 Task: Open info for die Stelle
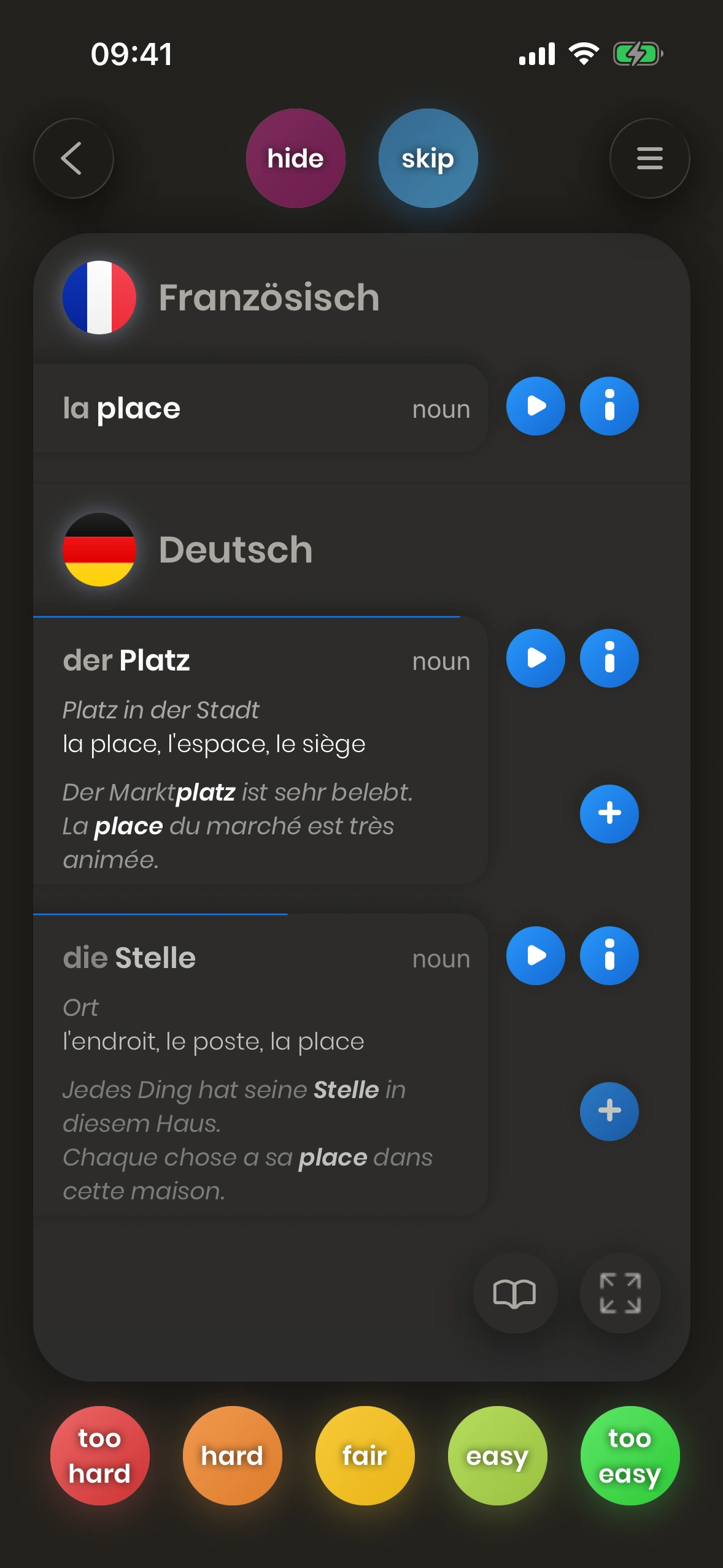coord(609,956)
